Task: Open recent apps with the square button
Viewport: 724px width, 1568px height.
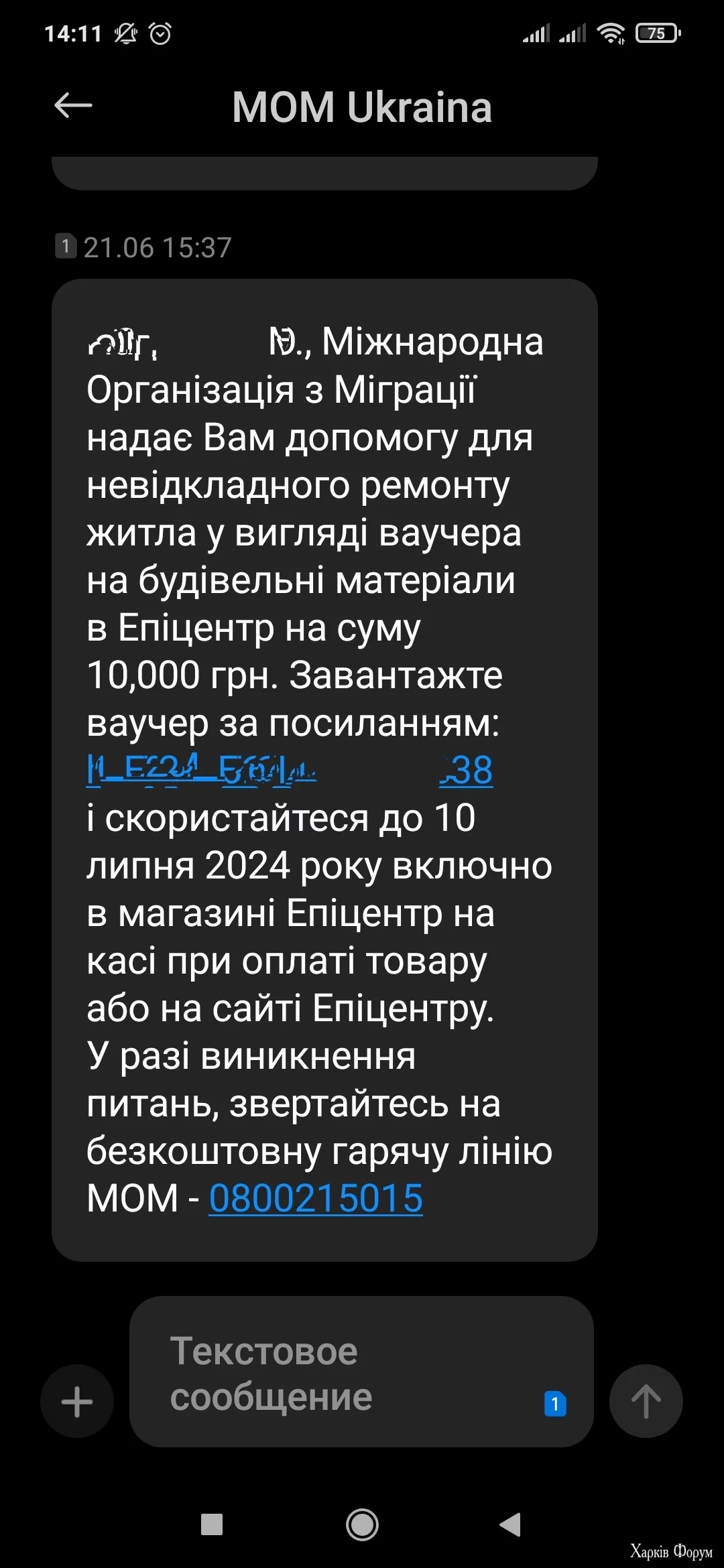Action: 212,1524
